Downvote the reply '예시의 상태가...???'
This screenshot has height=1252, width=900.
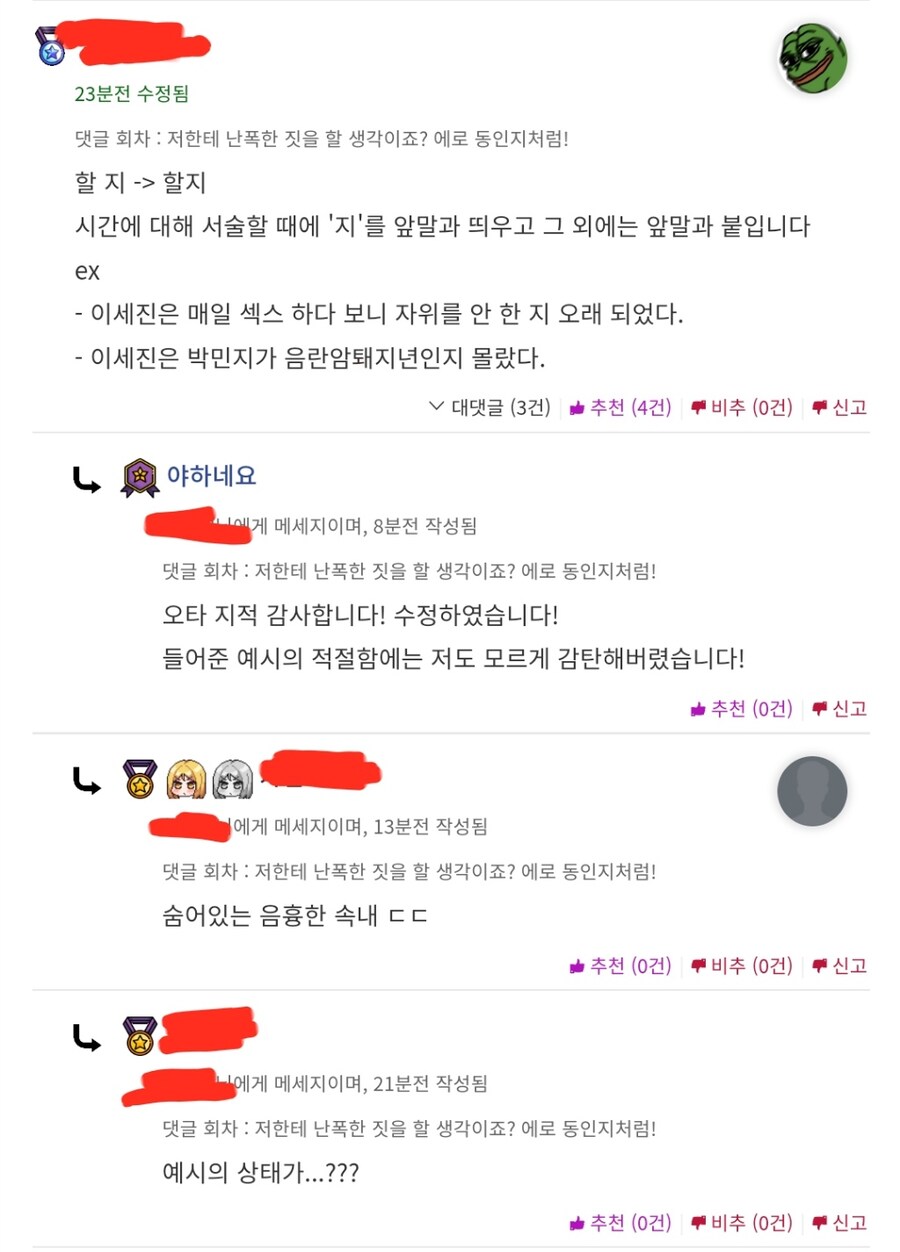point(741,1222)
